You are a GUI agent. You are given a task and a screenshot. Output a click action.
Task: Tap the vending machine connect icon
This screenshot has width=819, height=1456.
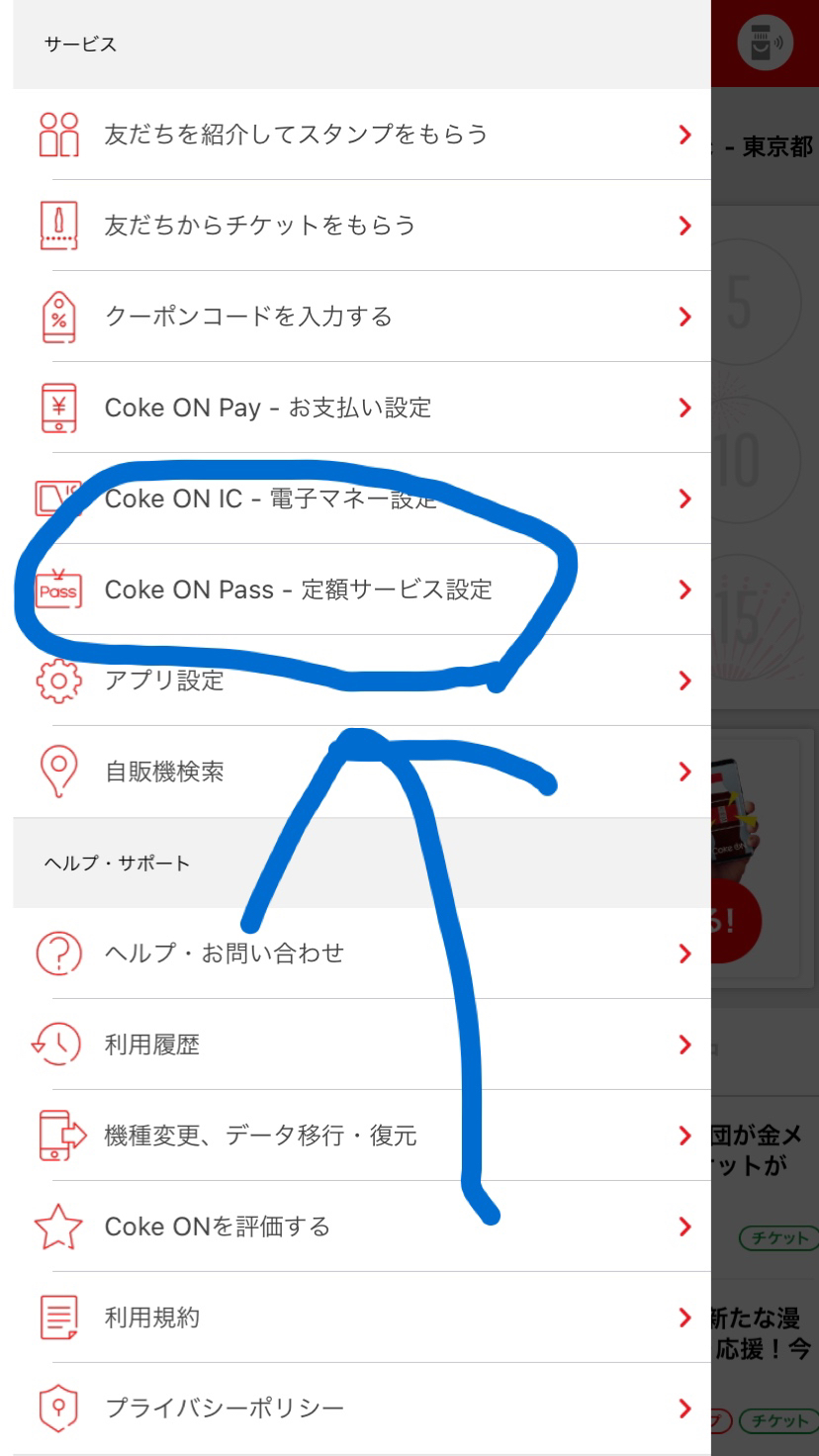(x=765, y=45)
